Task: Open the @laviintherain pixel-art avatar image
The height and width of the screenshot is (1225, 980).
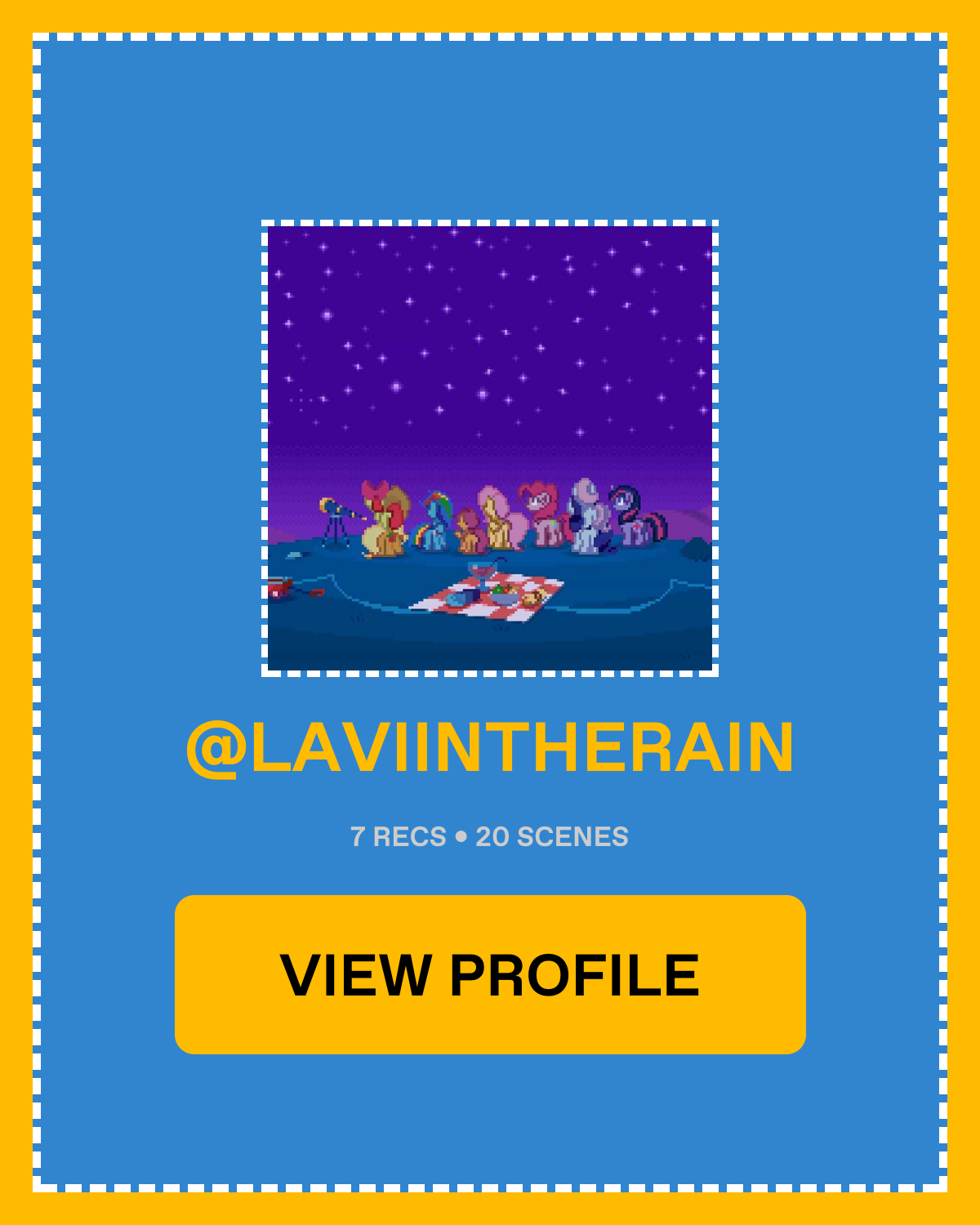Action: click(x=490, y=448)
